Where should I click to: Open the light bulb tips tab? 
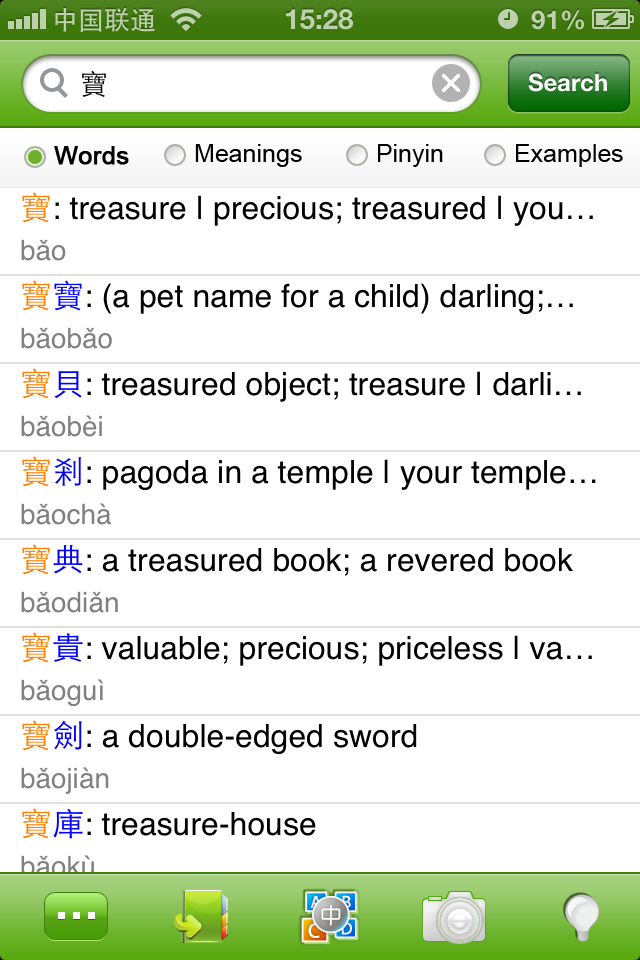tap(581, 916)
